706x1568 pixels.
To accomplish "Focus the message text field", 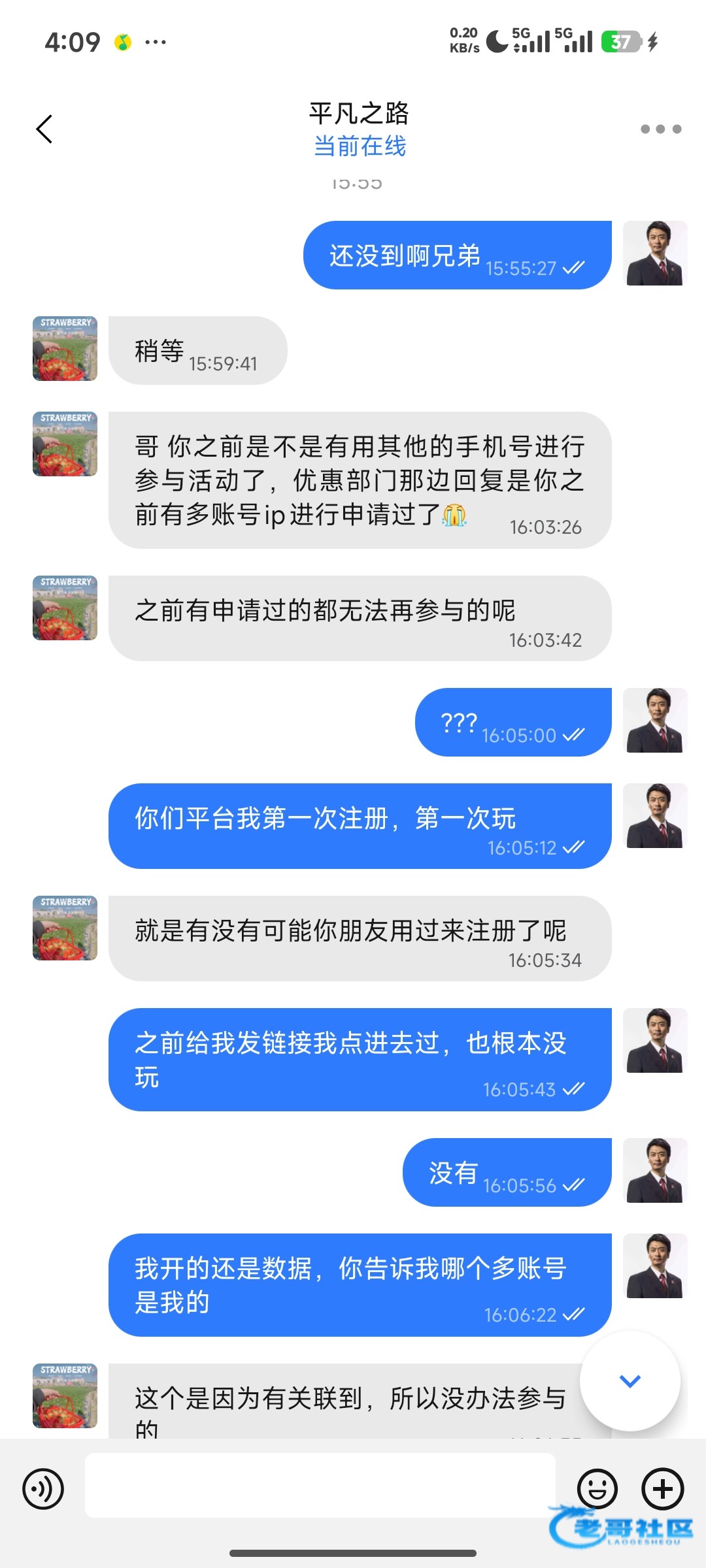I will point(320,1485).
